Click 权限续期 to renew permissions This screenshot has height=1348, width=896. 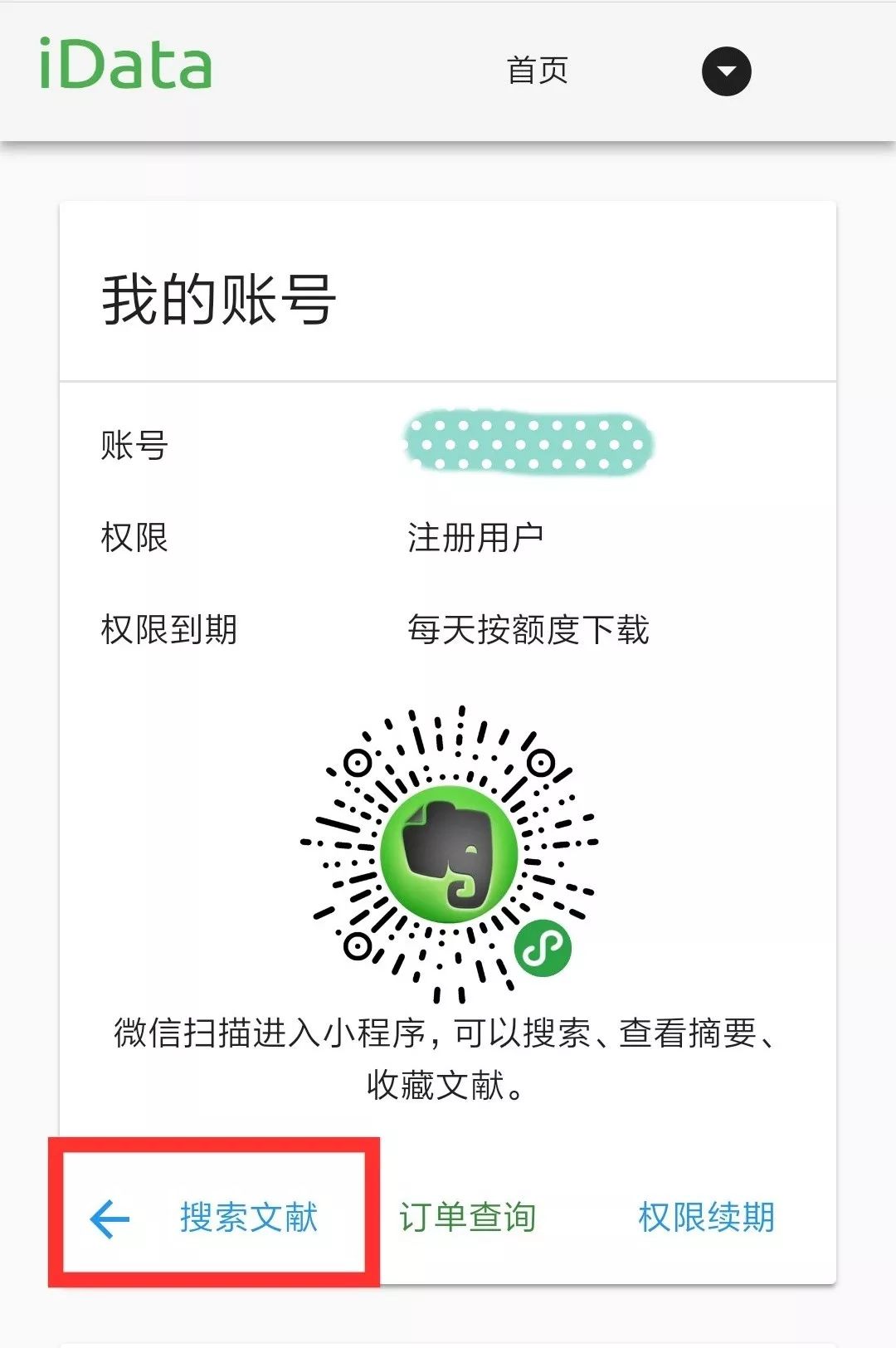pyautogui.click(x=707, y=1216)
